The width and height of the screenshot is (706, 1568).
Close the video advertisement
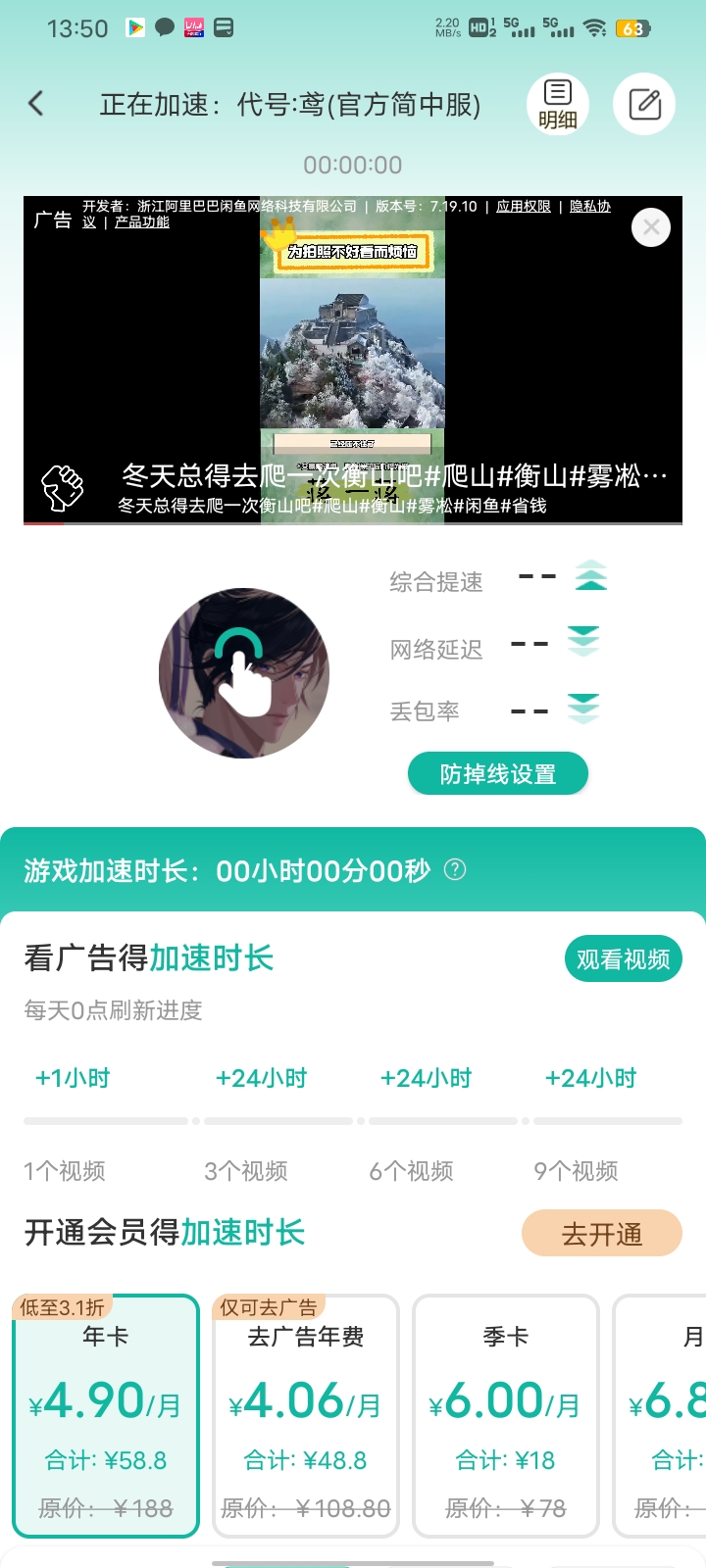click(651, 228)
